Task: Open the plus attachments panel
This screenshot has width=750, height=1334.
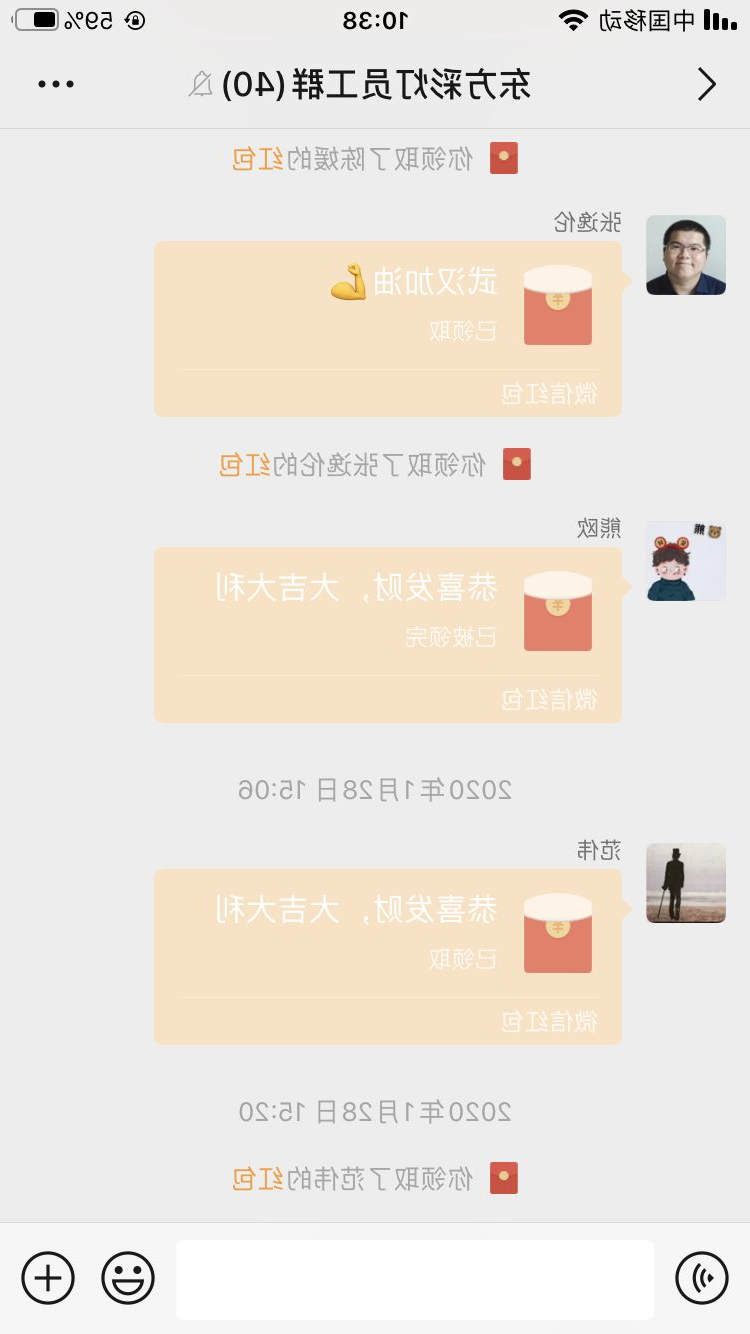Action: (x=48, y=1278)
